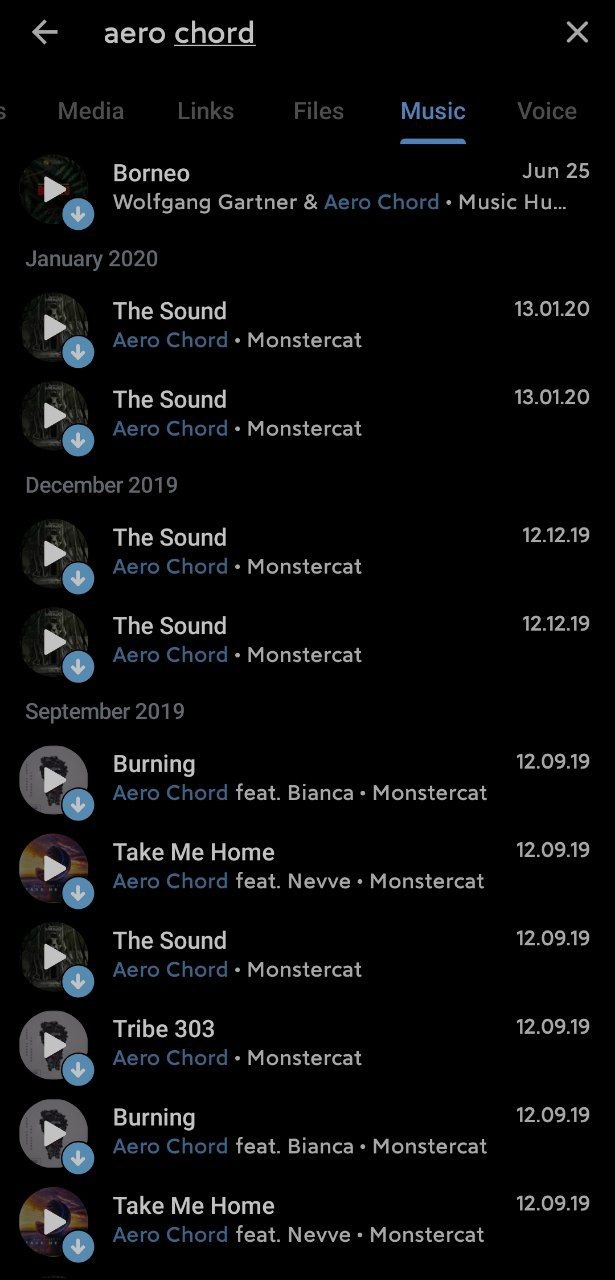
Task: Switch to the Media tab
Action: click(x=91, y=111)
